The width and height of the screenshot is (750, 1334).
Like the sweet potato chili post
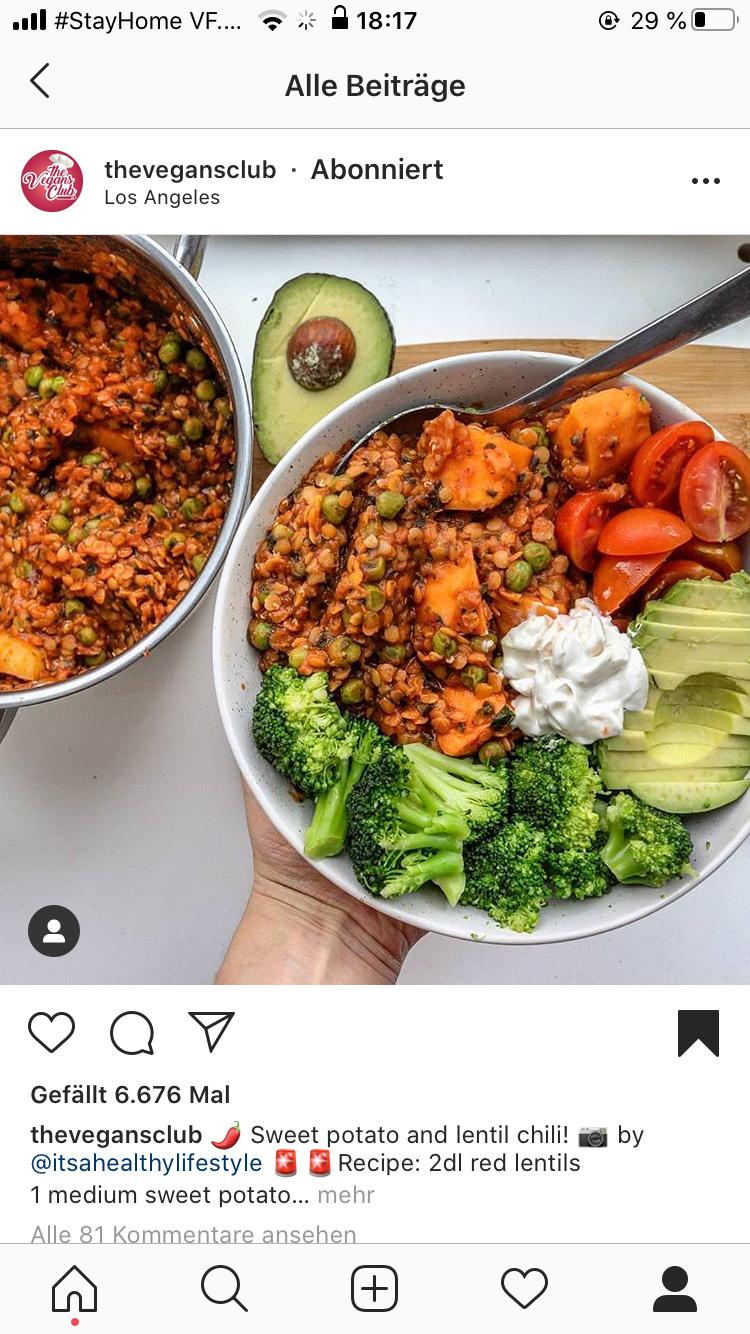click(51, 1032)
